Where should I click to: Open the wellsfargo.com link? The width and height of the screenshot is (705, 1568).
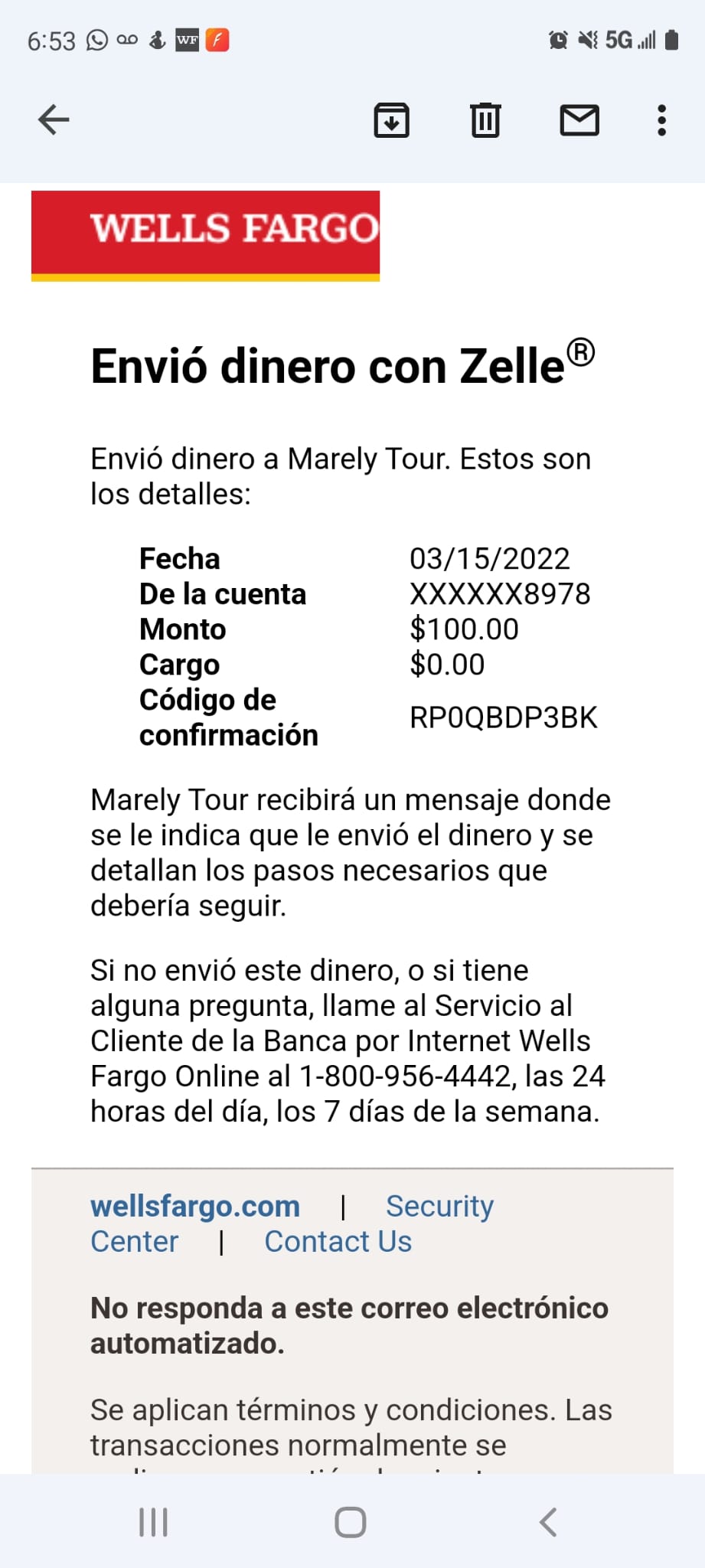[x=195, y=1206]
